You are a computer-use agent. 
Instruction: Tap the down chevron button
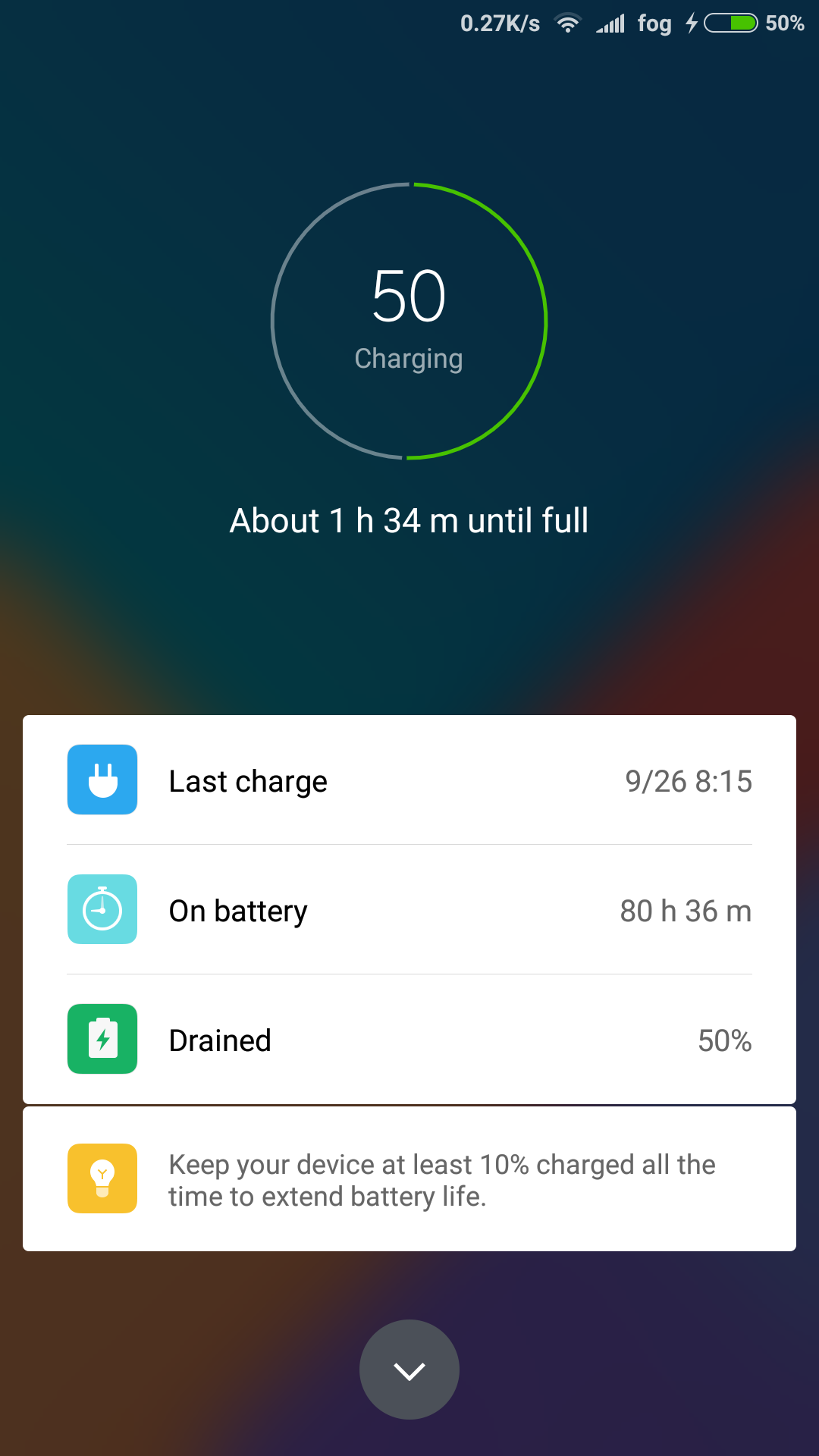click(x=409, y=1370)
